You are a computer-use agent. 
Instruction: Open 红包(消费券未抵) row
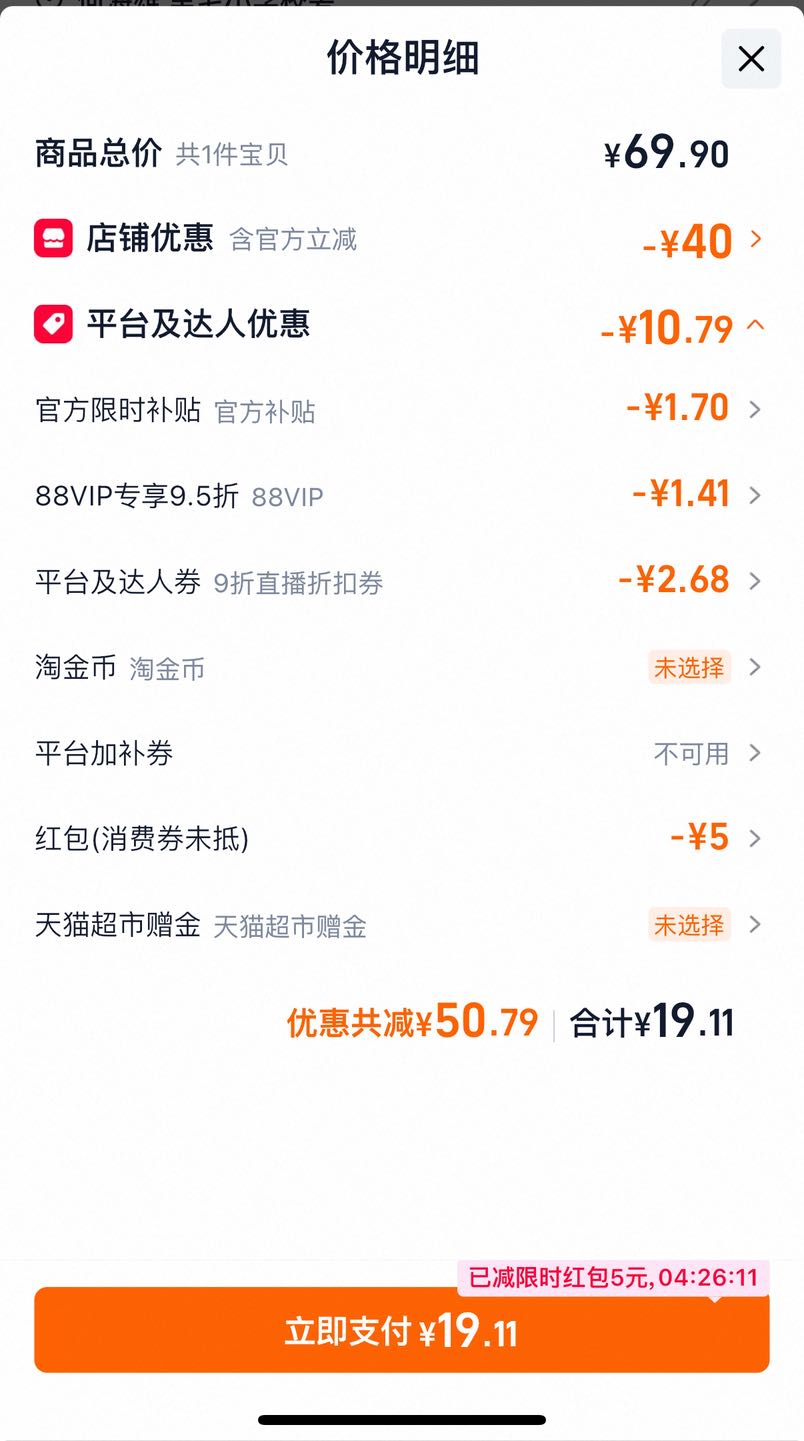coord(401,839)
